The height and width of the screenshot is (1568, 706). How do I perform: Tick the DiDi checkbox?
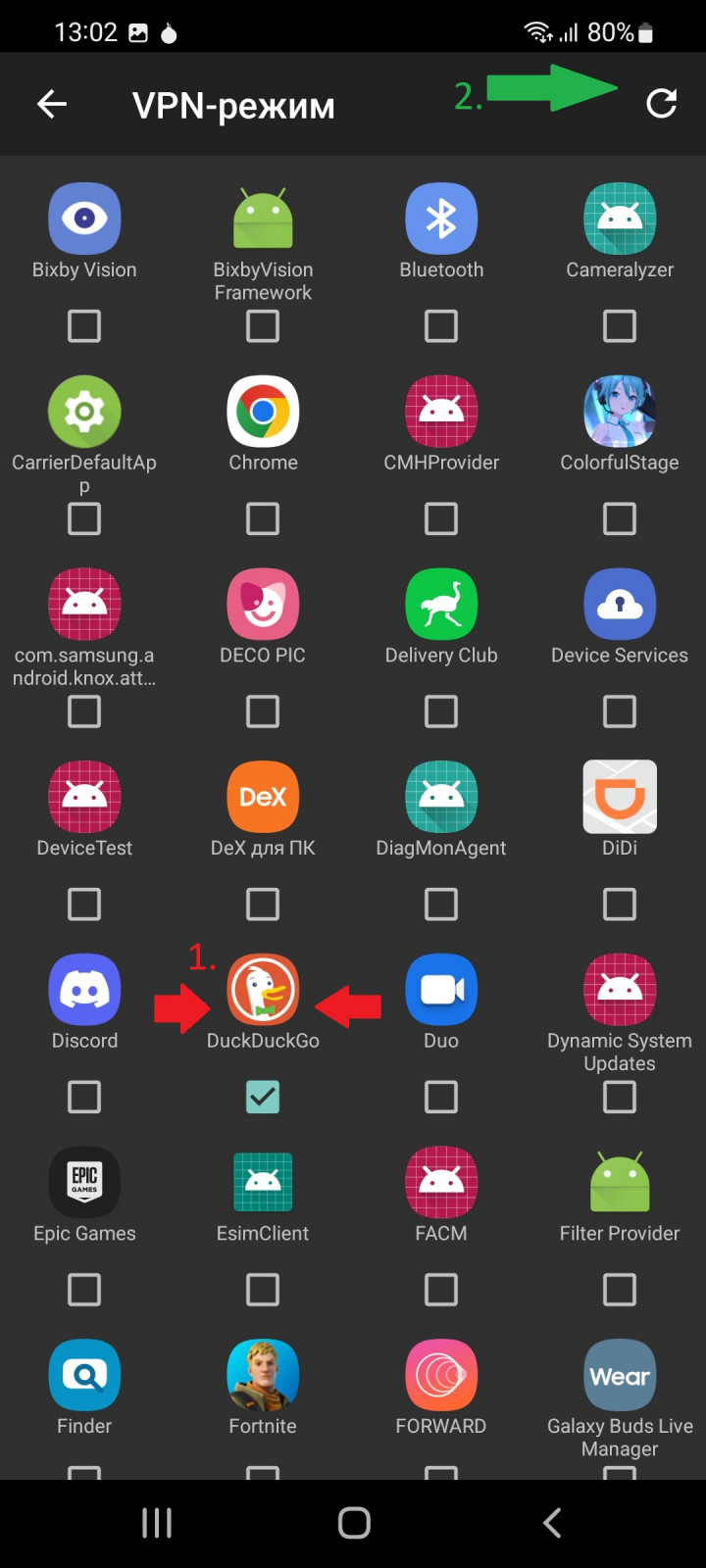tap(620, 904)
